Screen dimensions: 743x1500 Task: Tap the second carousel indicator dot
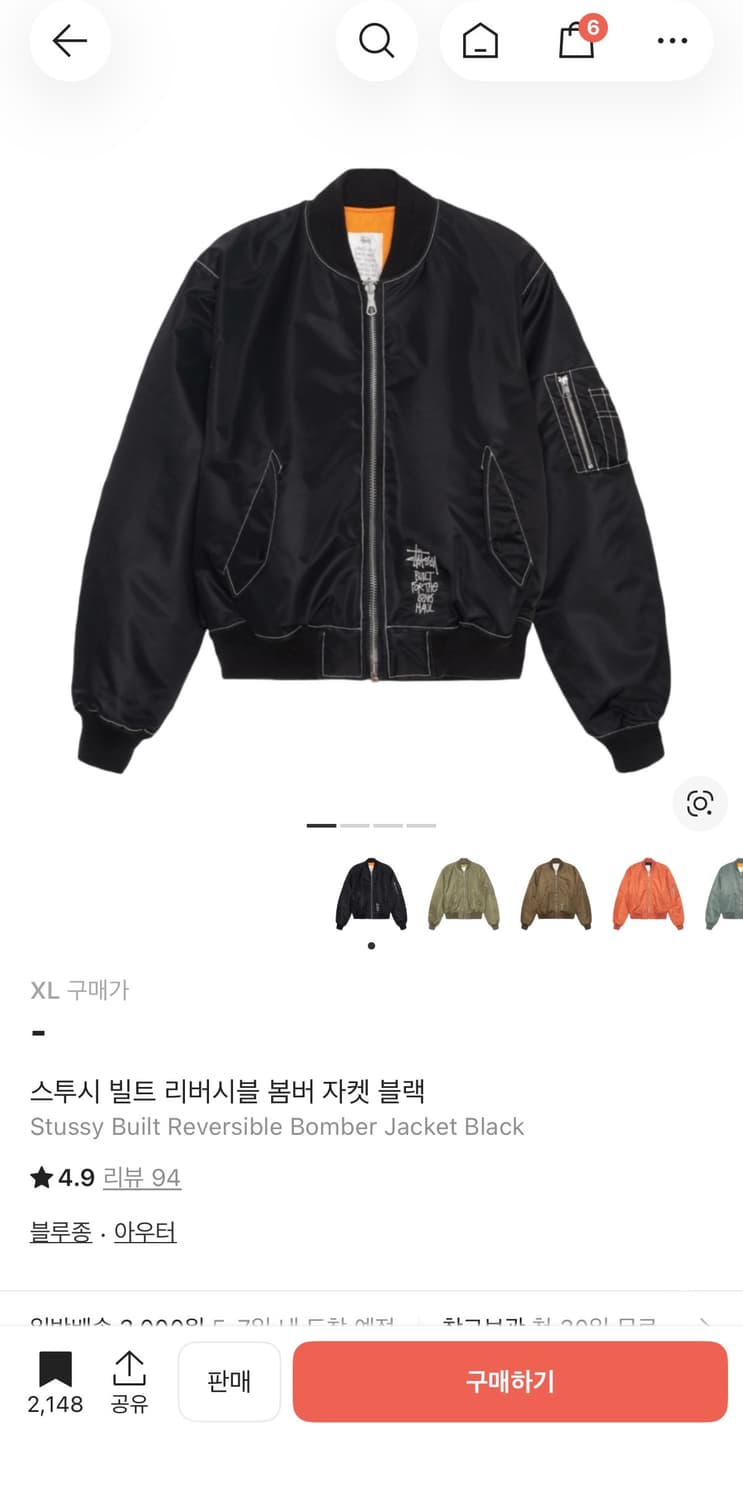click(x=353, y=826)
